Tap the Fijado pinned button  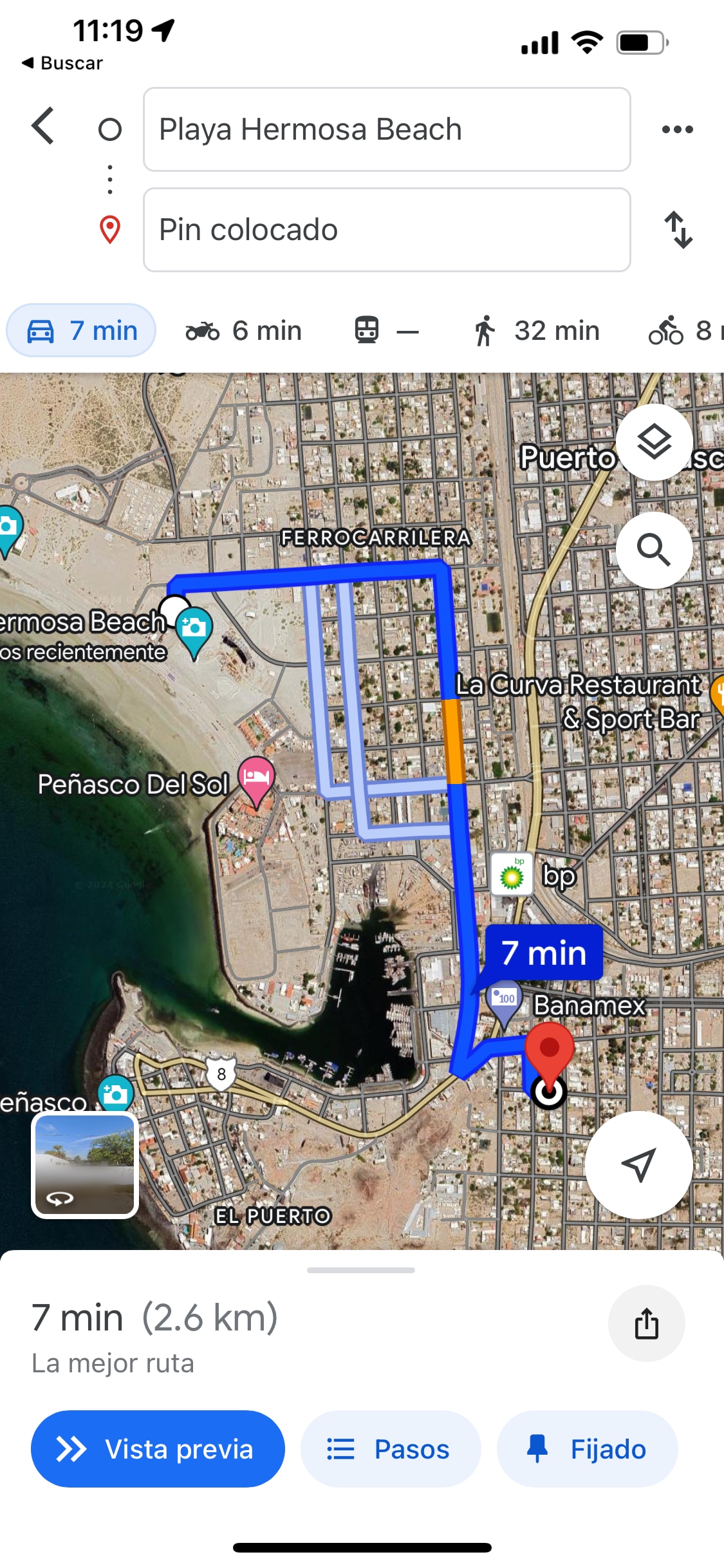[x=587, y=1449]
